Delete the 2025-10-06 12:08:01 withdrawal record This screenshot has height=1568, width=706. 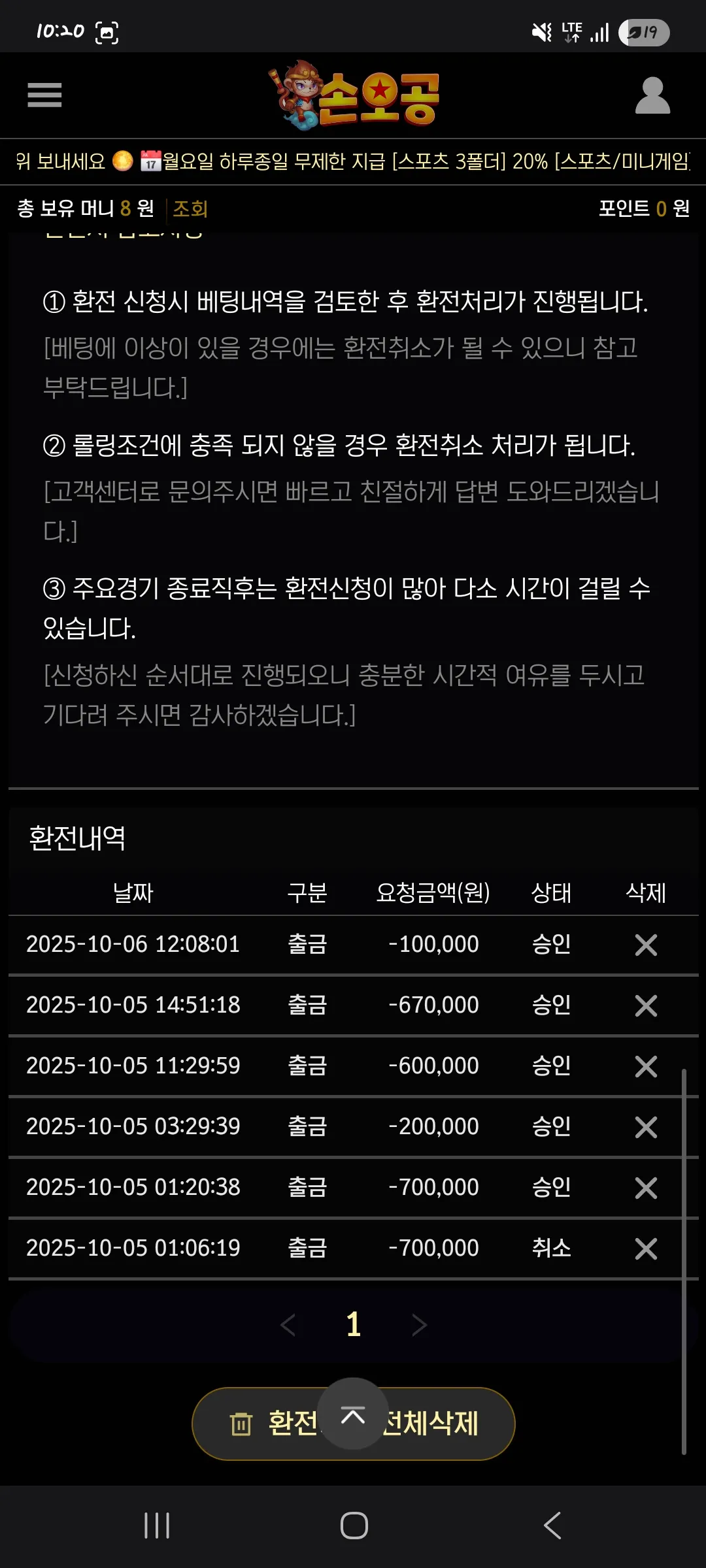click(646, 945)
